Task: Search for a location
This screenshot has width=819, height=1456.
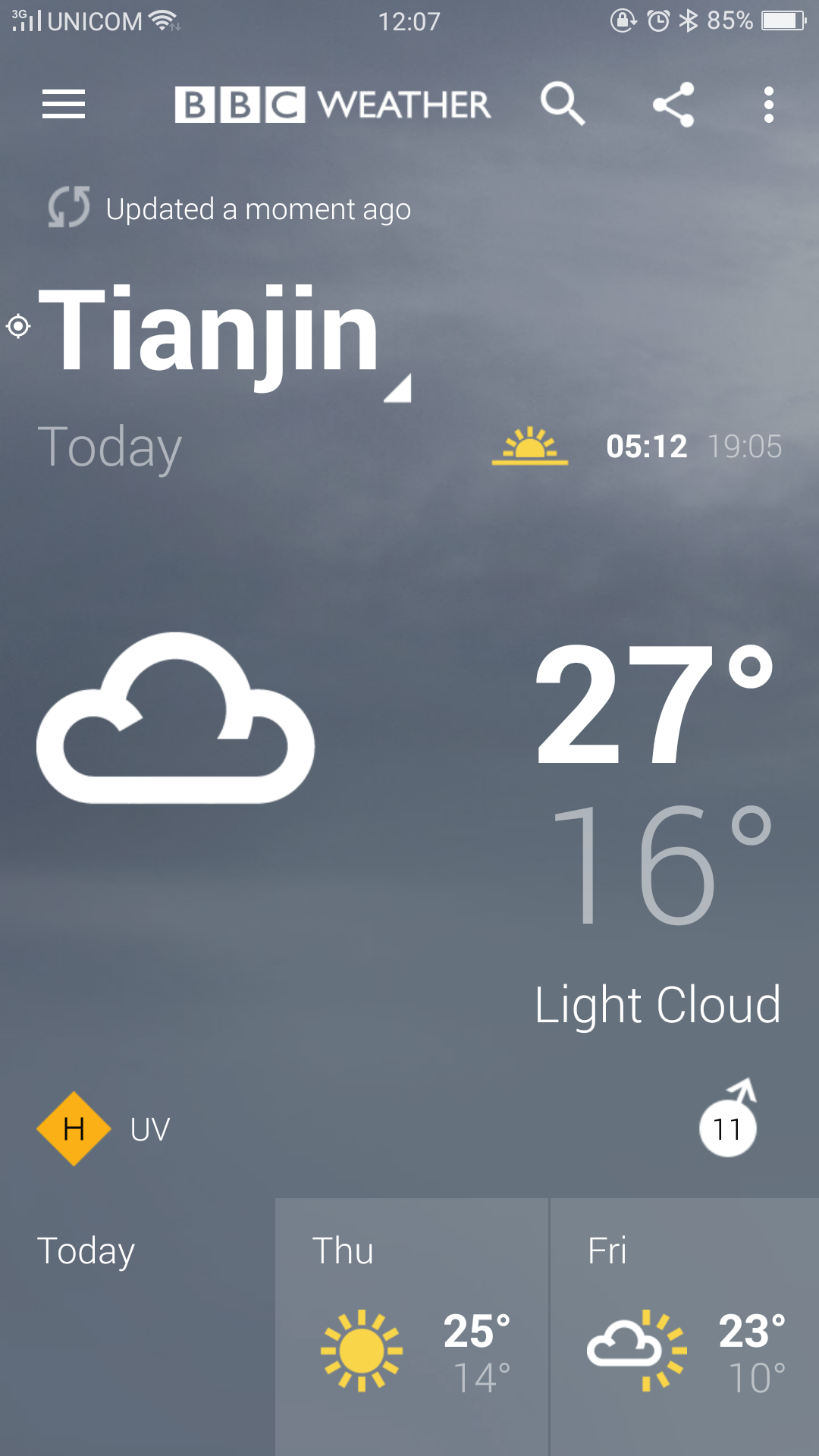Action: point(562,104)
